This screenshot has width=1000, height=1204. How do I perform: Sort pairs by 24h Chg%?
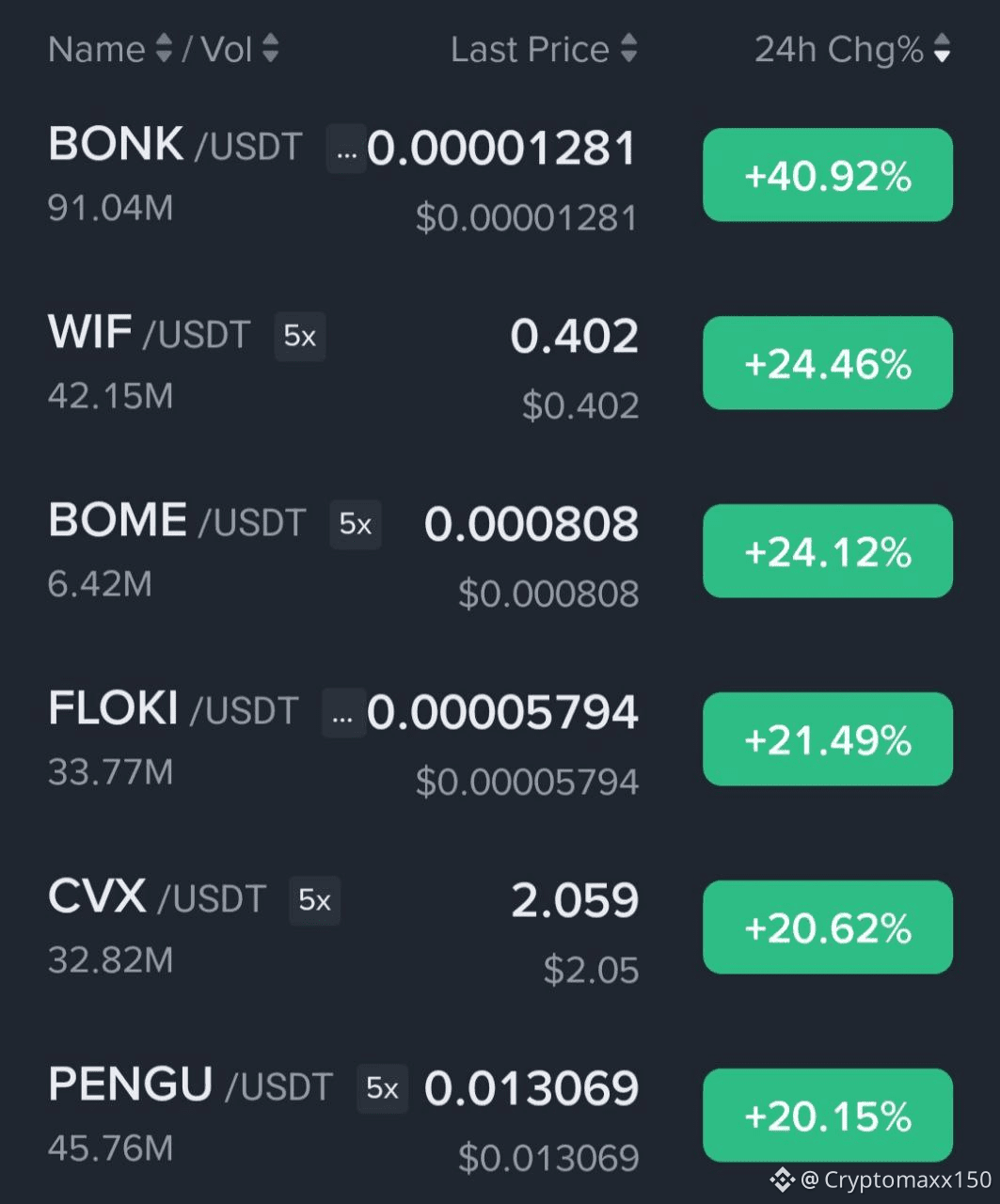[851, 49]
